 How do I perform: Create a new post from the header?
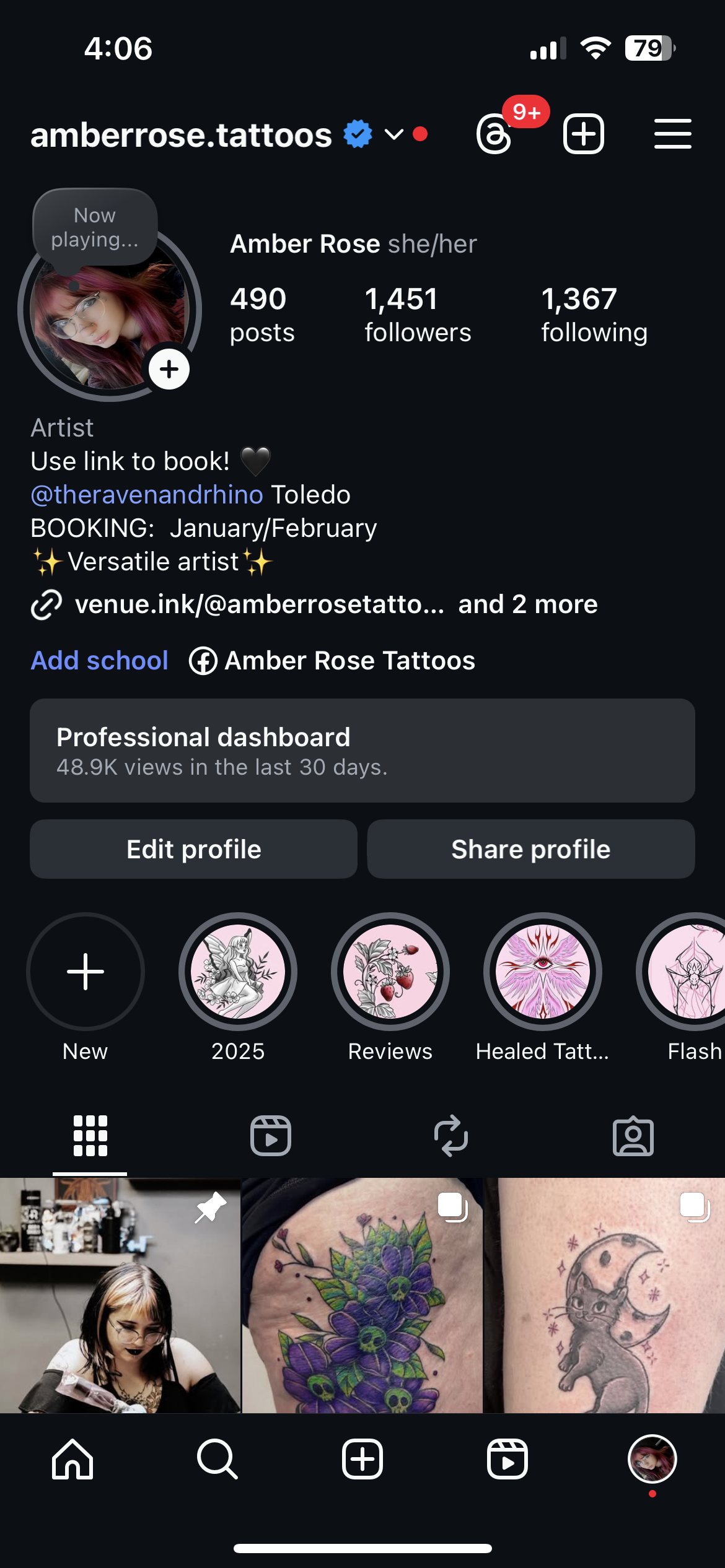click(583, 134)
